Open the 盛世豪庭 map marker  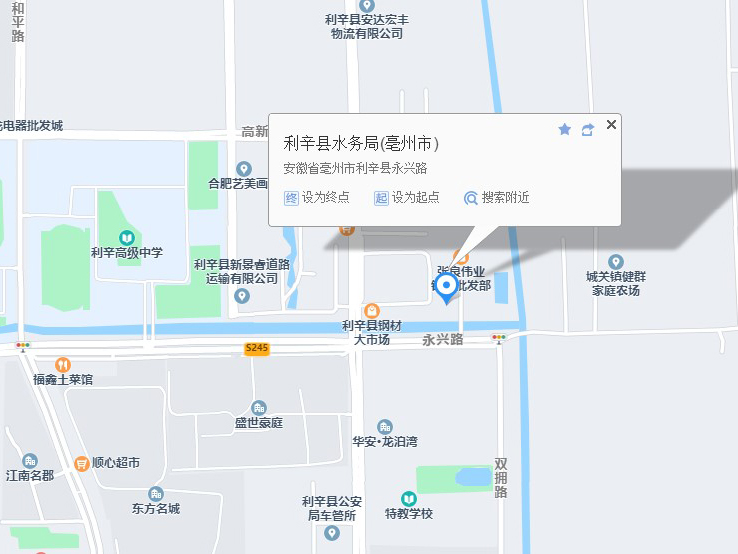pyautogui.click(x=259, y=407)
